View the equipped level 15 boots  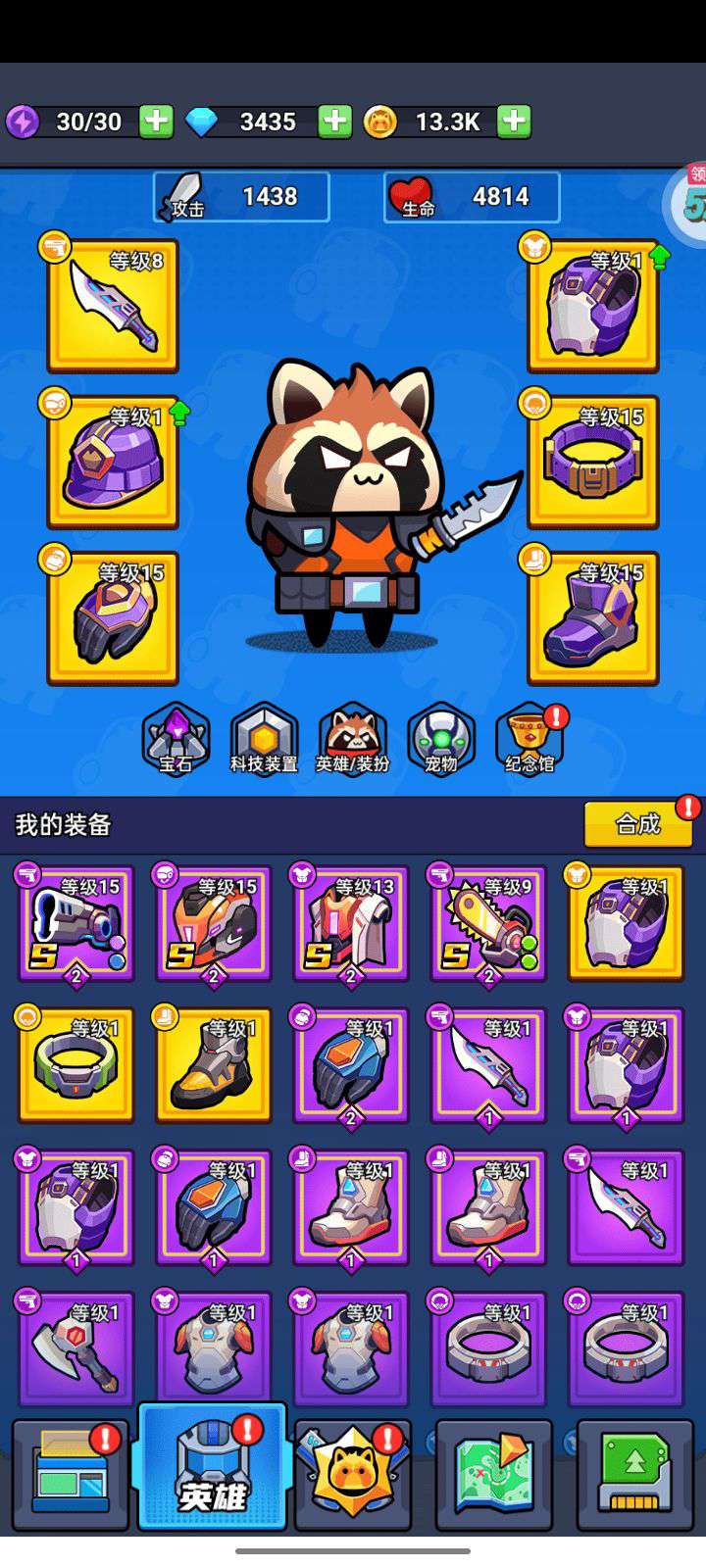pos(592,618)
